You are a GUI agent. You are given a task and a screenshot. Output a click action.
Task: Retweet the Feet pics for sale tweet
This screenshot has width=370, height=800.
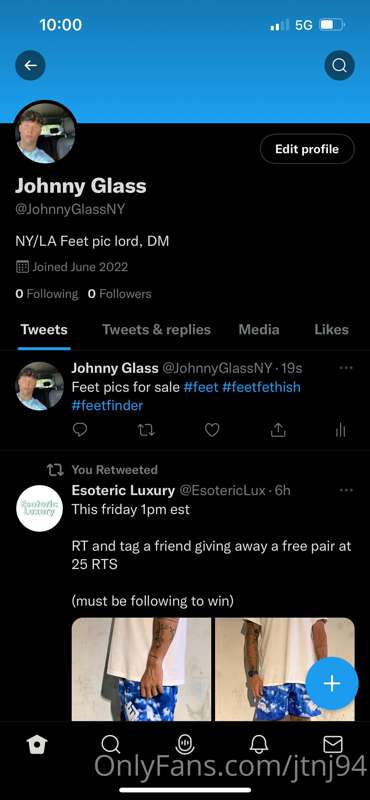(146, 431)
